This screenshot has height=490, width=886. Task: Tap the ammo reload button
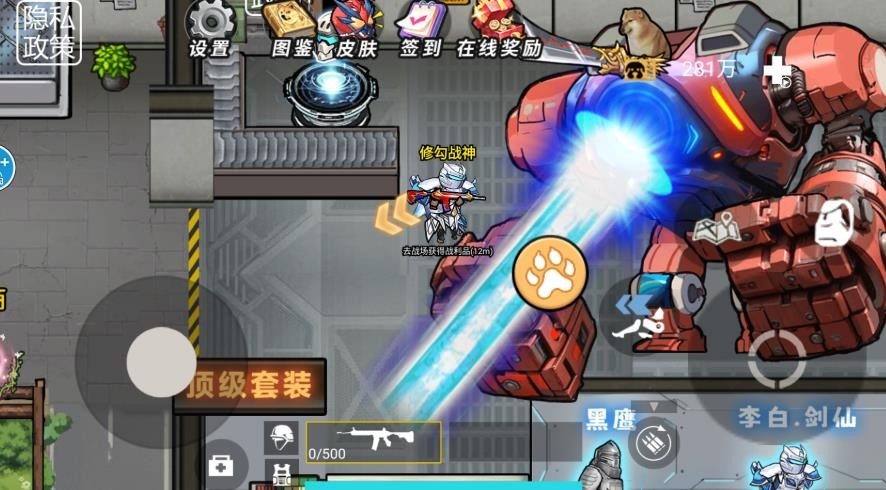click(655, 442)
